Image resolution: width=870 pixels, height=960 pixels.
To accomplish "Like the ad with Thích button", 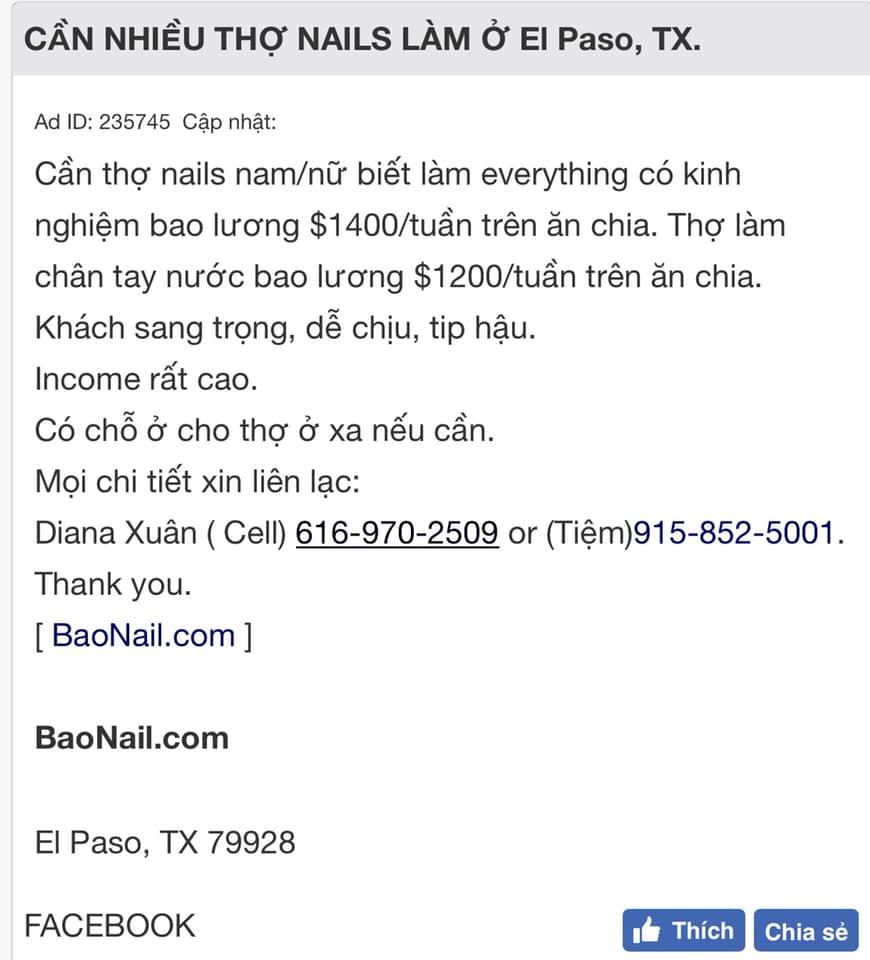I will [x=683, y=930].
